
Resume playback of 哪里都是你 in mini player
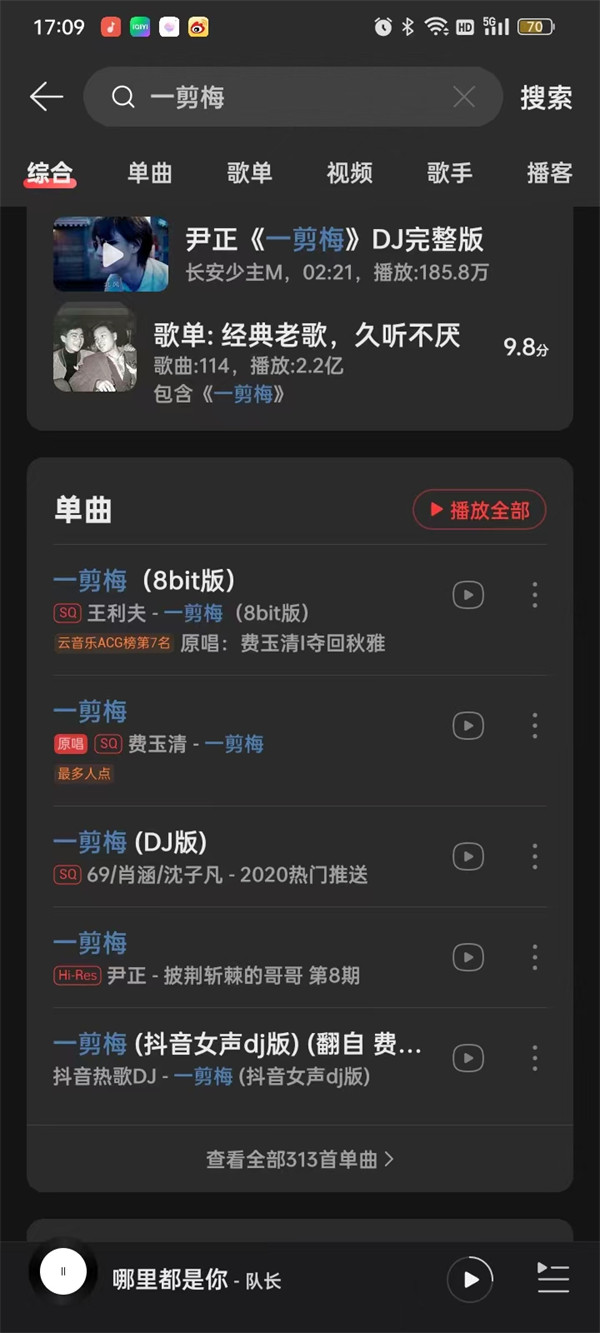point(470,1279)
